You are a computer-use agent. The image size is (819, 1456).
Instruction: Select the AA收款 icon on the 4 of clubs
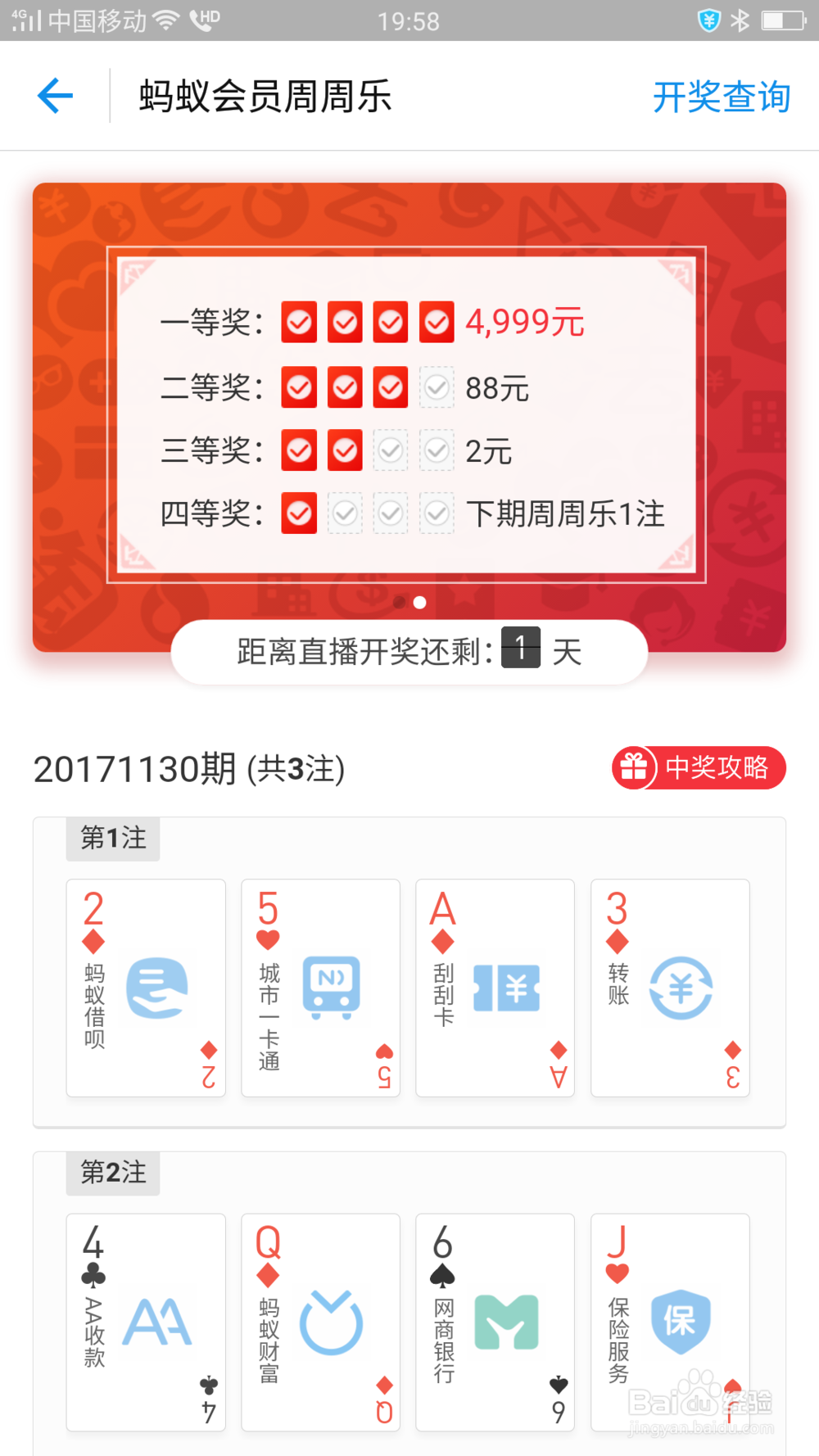pyautogui.click(x=157, y=1323)
